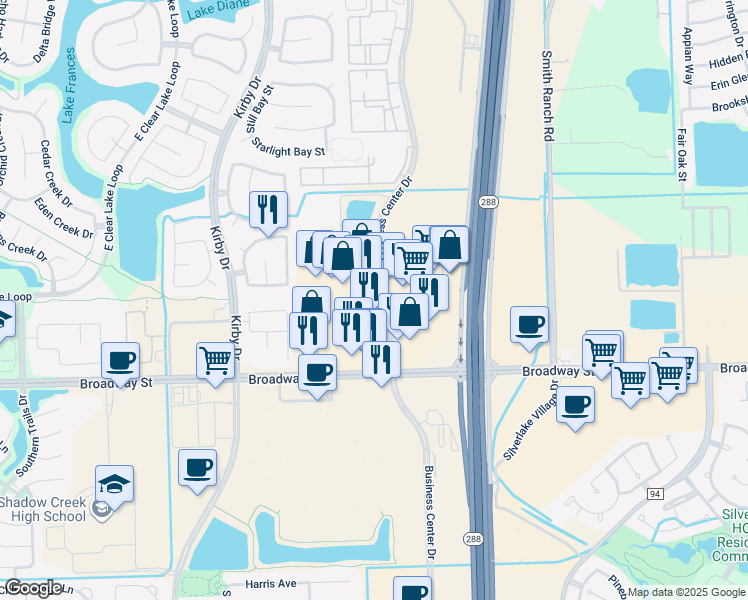The width and height of the screenshot is (748, 600).
Task: Tap the coffee marker above the Broadway St label west of Kirby Dr
Action: click(121, 362)
